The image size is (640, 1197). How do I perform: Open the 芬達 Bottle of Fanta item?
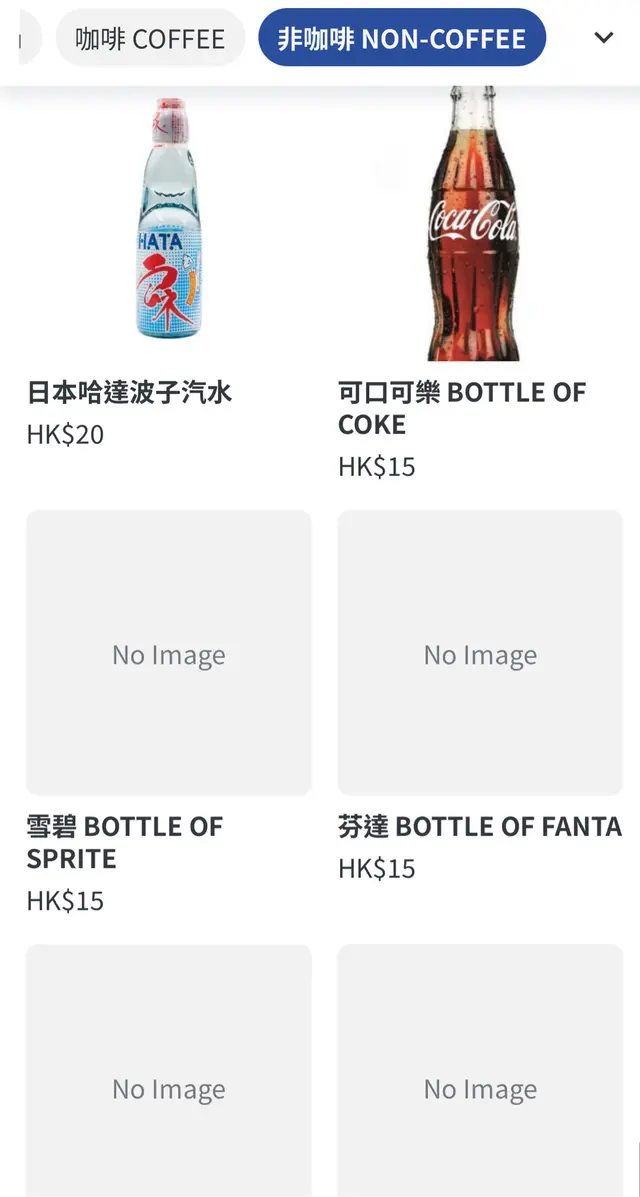click(x=480, y=654)
